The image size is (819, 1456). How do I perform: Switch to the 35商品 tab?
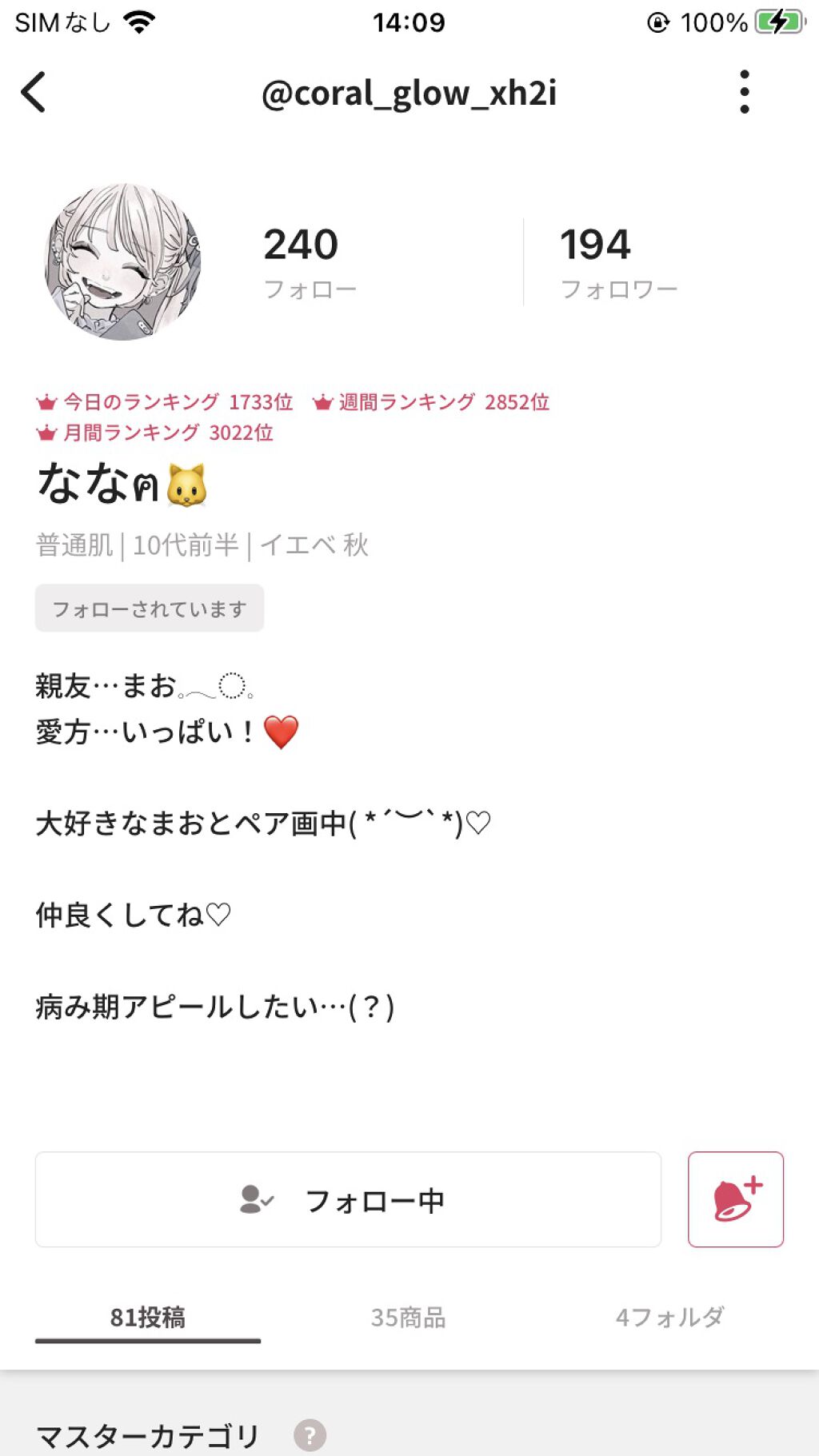[x=409, y=1317]
